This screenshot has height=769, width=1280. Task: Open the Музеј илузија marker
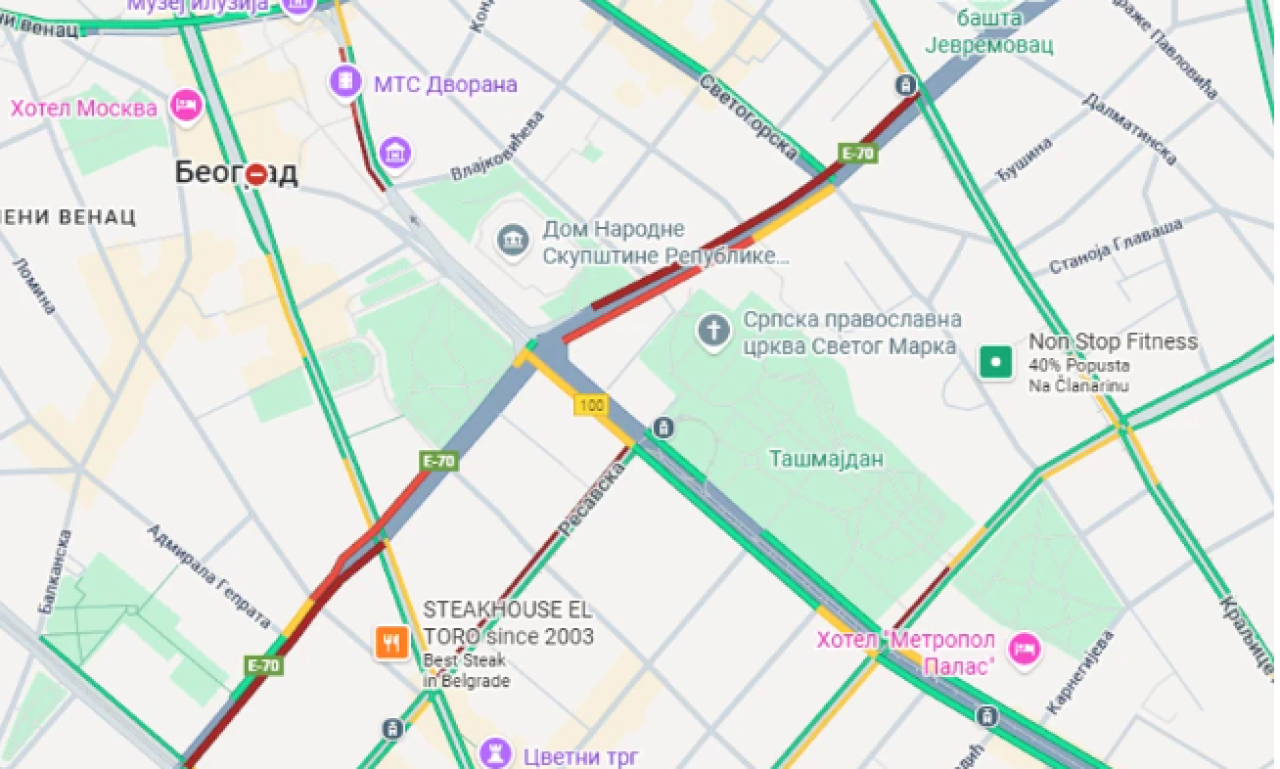(x=296, y=5)
